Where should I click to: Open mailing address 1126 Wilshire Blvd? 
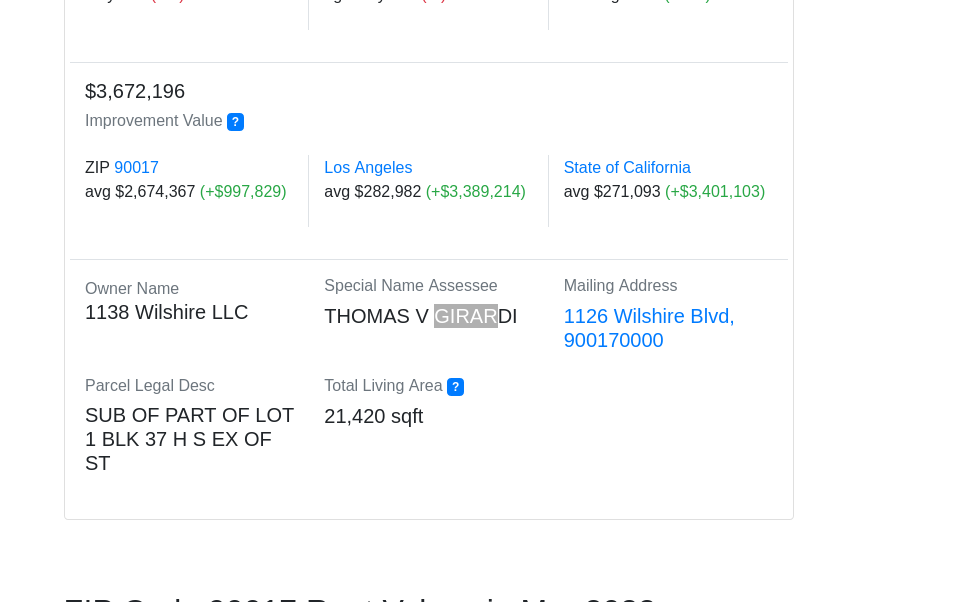(649, 328)
